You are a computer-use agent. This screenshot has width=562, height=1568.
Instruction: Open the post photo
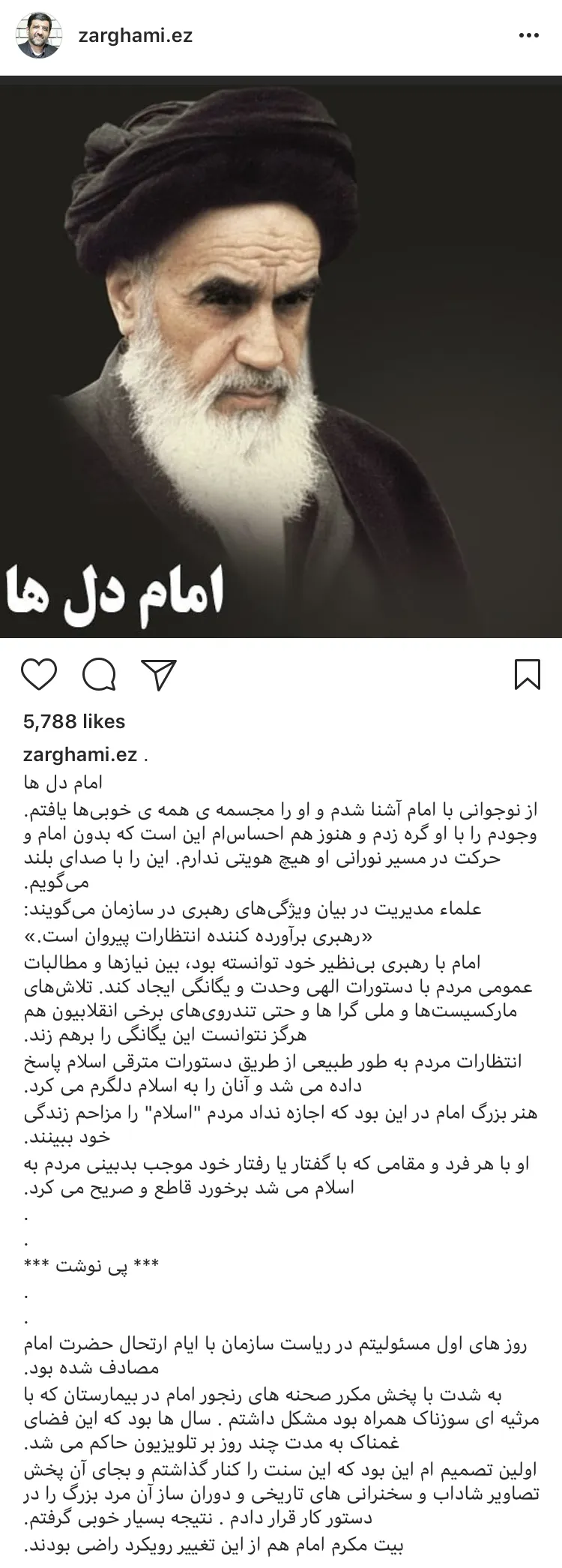click(281, 356)
